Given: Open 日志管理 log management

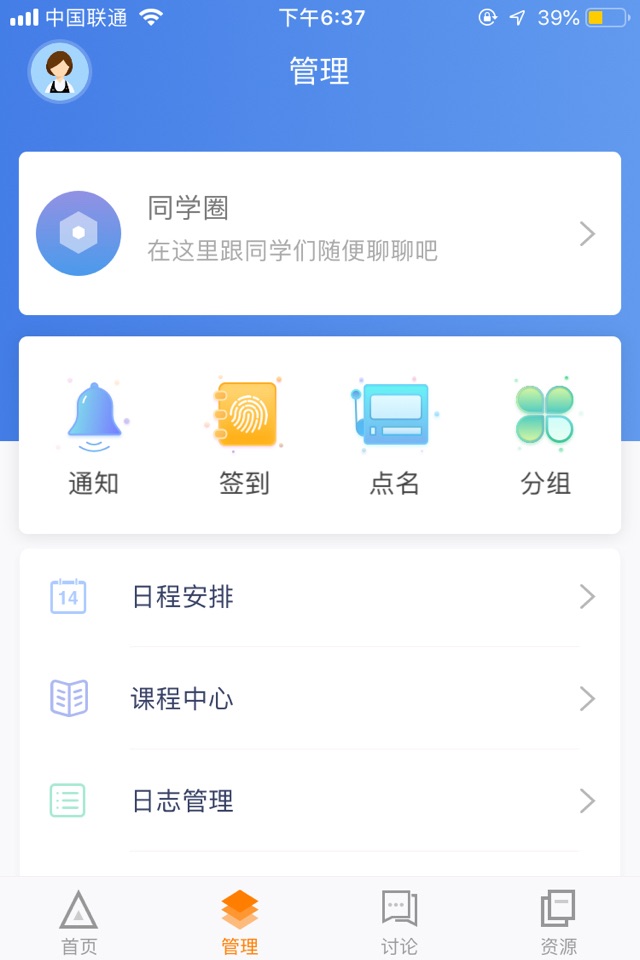Looking at the screenshot, I should point(319,801).
